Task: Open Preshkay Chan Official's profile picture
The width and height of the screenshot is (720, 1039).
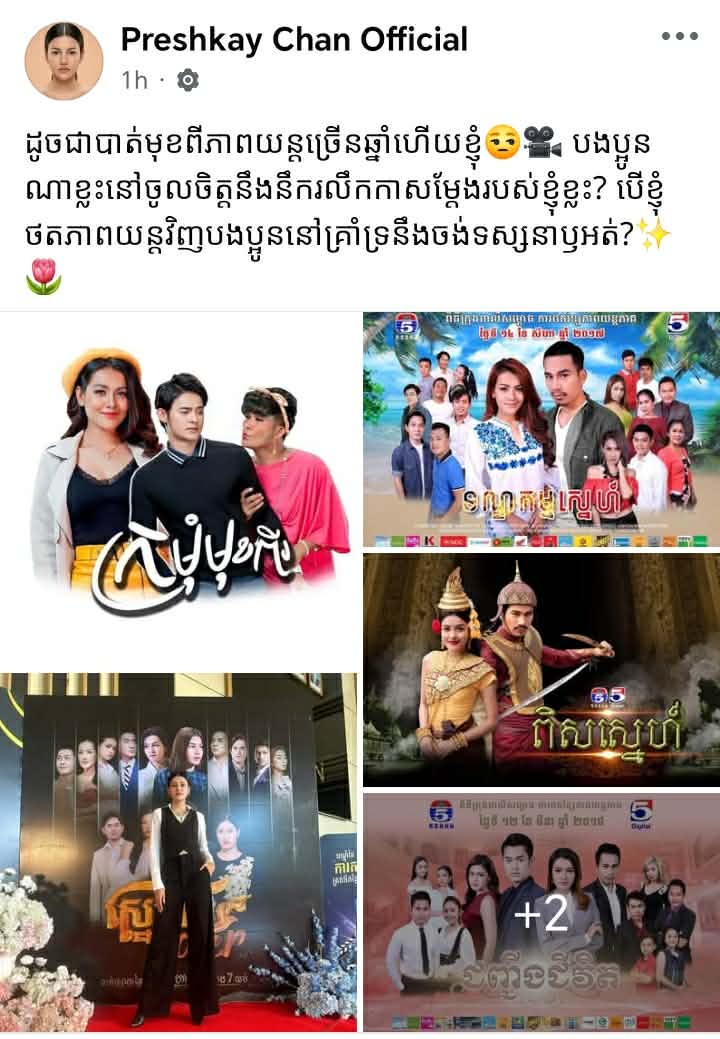Action: (63, 59)
